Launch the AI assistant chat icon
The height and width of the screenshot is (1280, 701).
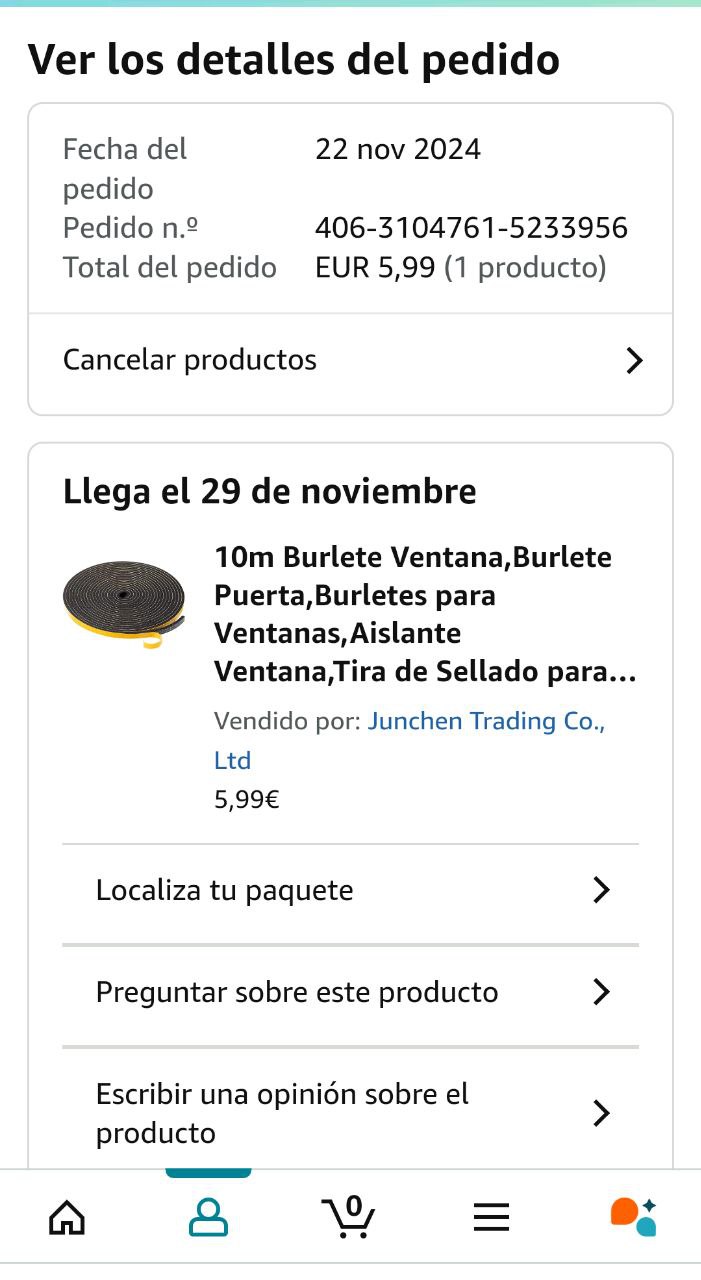[x=633, y=1217]
